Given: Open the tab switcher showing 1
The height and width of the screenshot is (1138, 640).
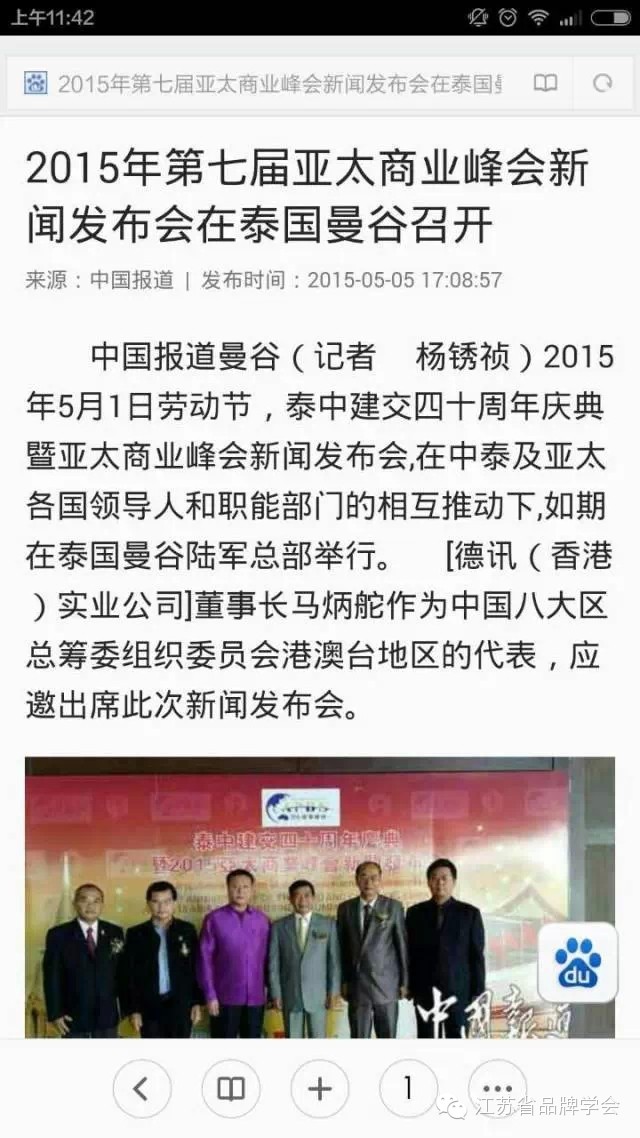Looking at the screenshot, I should (x=409, y=1089).
